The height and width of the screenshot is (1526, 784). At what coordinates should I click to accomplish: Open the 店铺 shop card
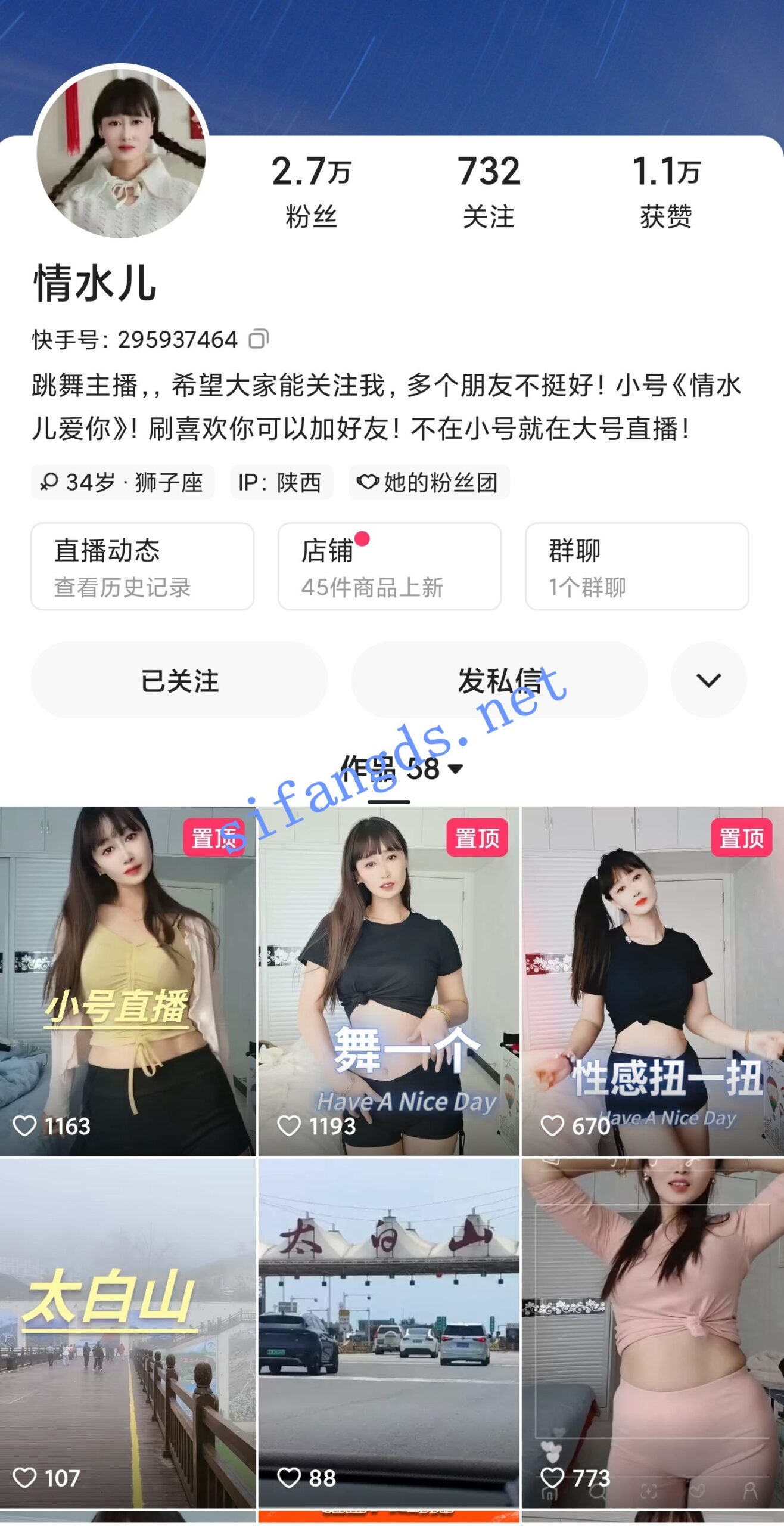389,566
